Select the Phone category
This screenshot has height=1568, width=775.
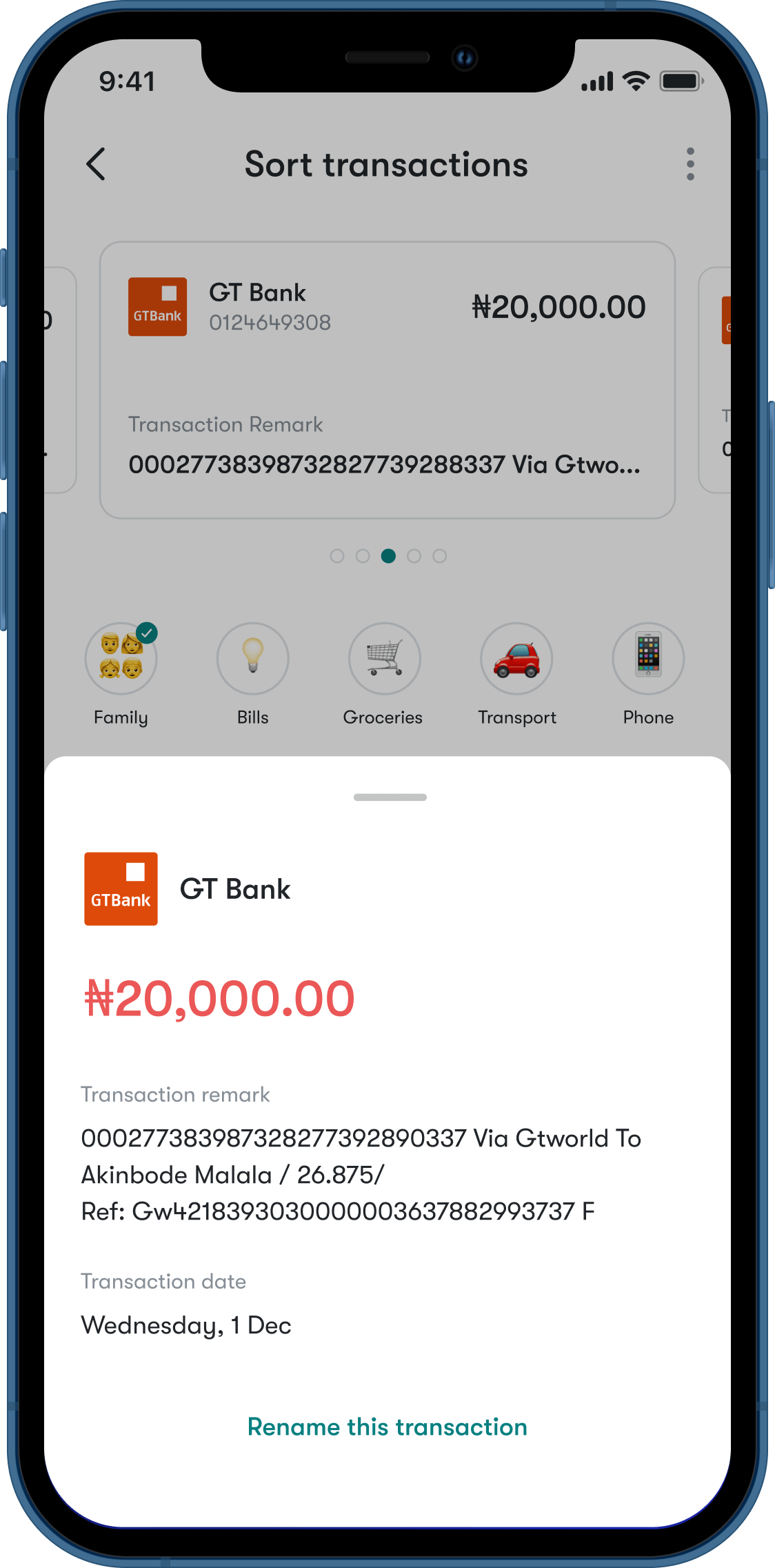click(648, 659)
